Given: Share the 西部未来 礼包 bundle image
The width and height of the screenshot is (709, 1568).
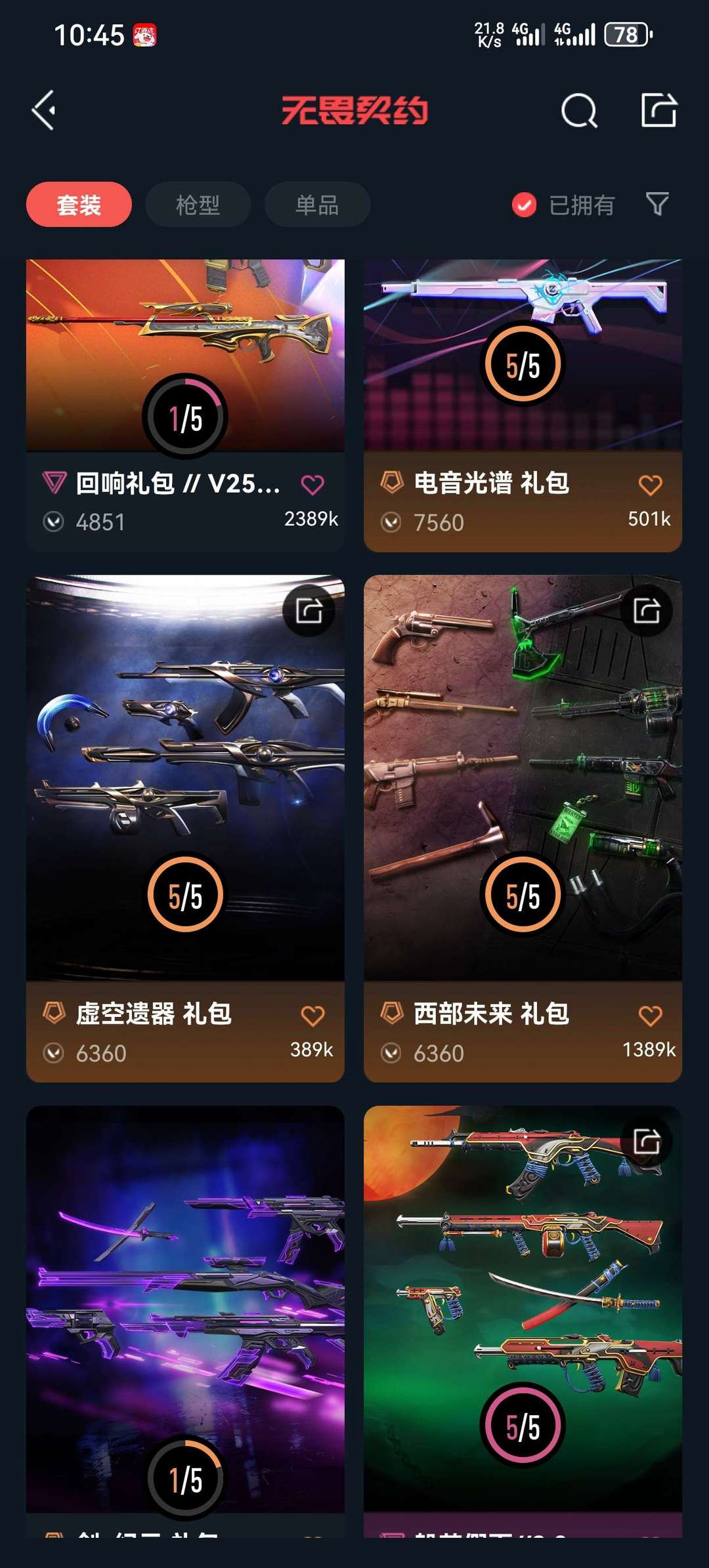Looking at the screenshot, I should click(647, 611).
